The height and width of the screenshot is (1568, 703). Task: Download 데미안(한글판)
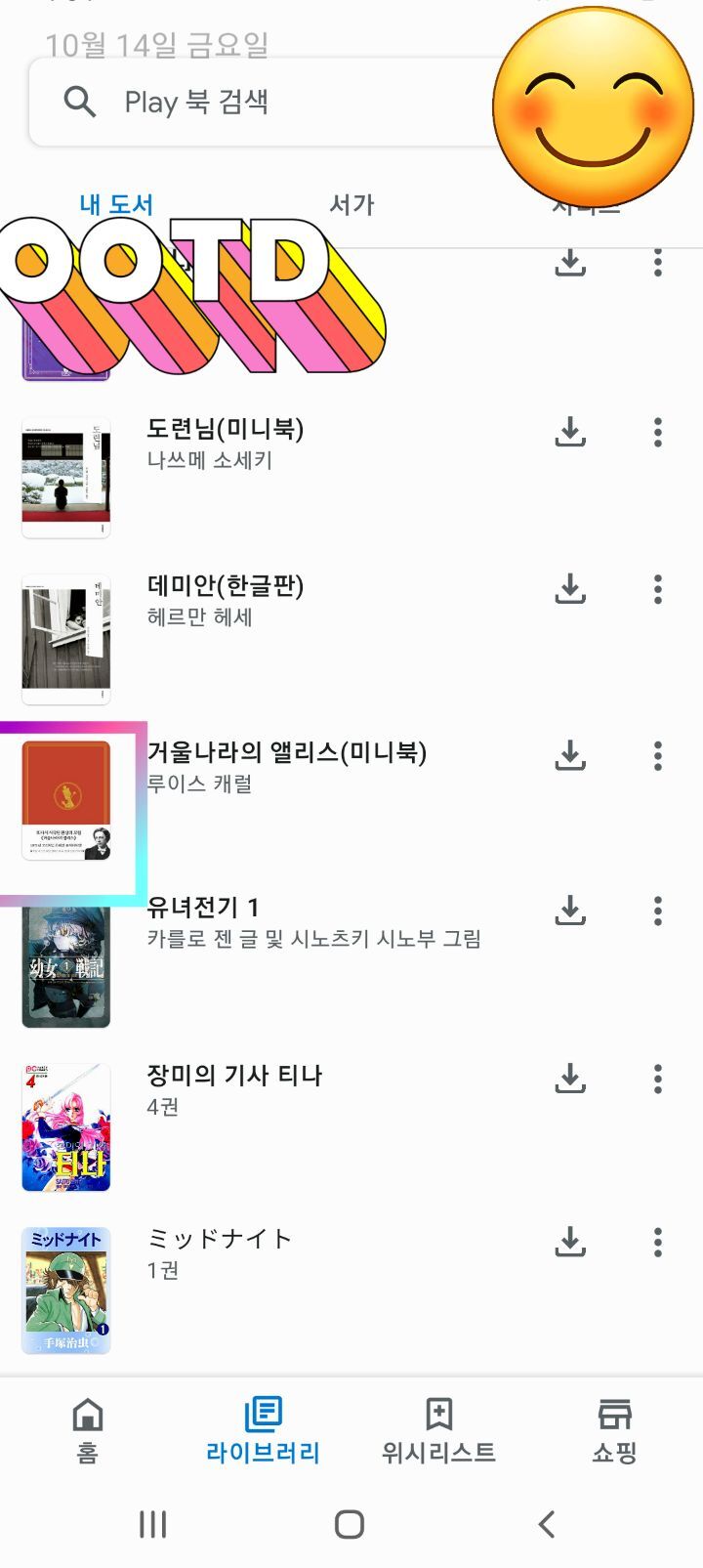point(570,589)
